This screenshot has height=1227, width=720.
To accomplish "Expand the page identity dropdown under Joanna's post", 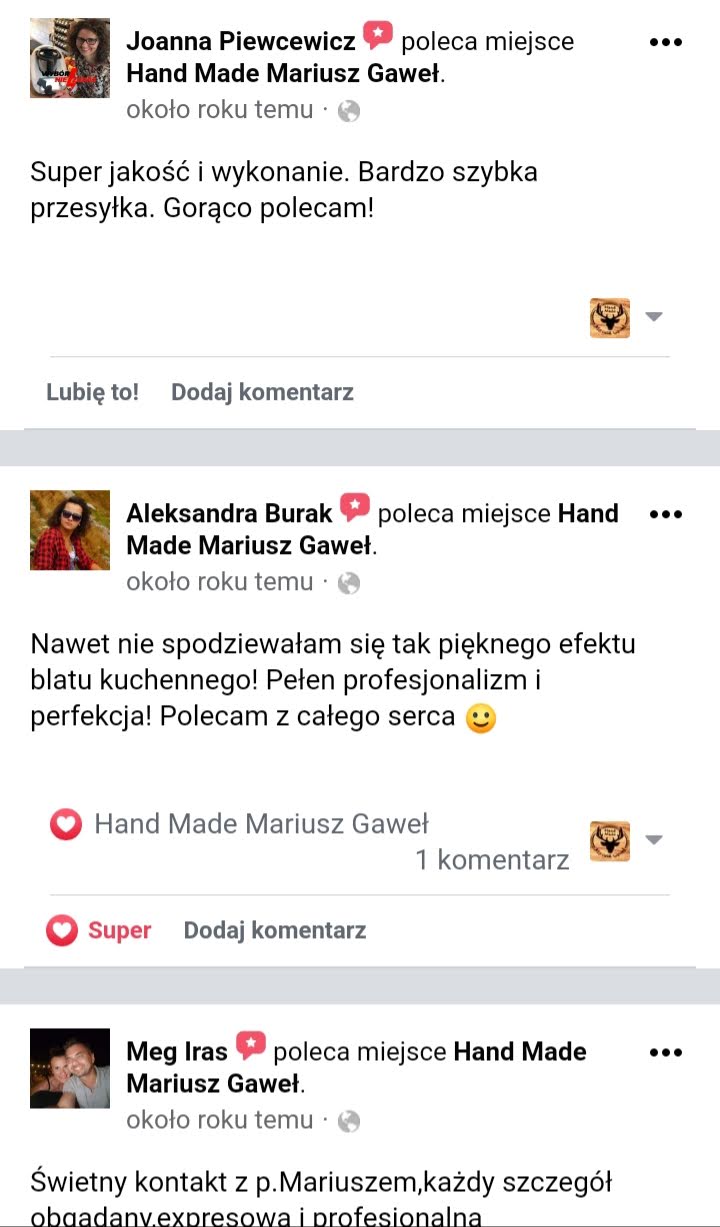I will (x=654, y=316).
